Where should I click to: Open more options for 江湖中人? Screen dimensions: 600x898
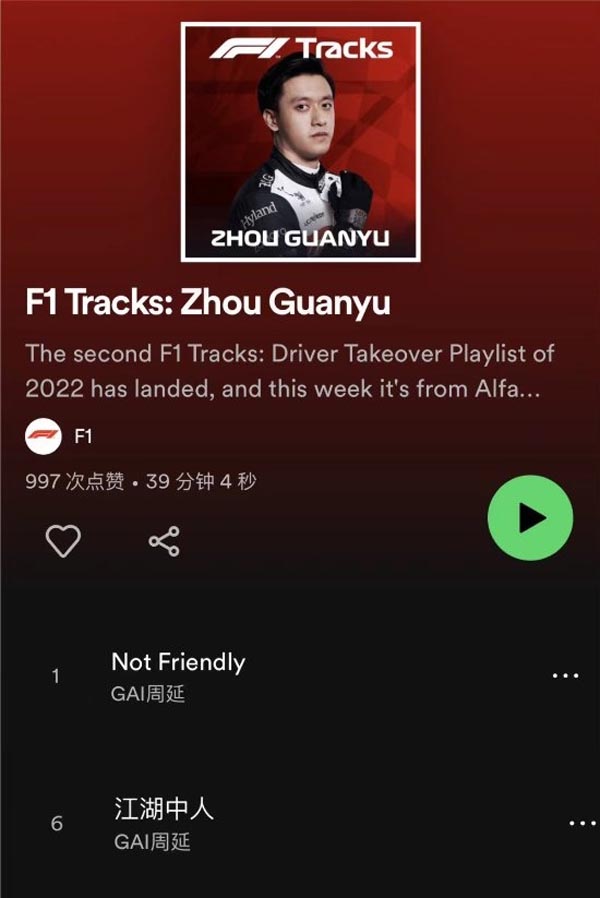pyautogui.click(x=582, y=823)
